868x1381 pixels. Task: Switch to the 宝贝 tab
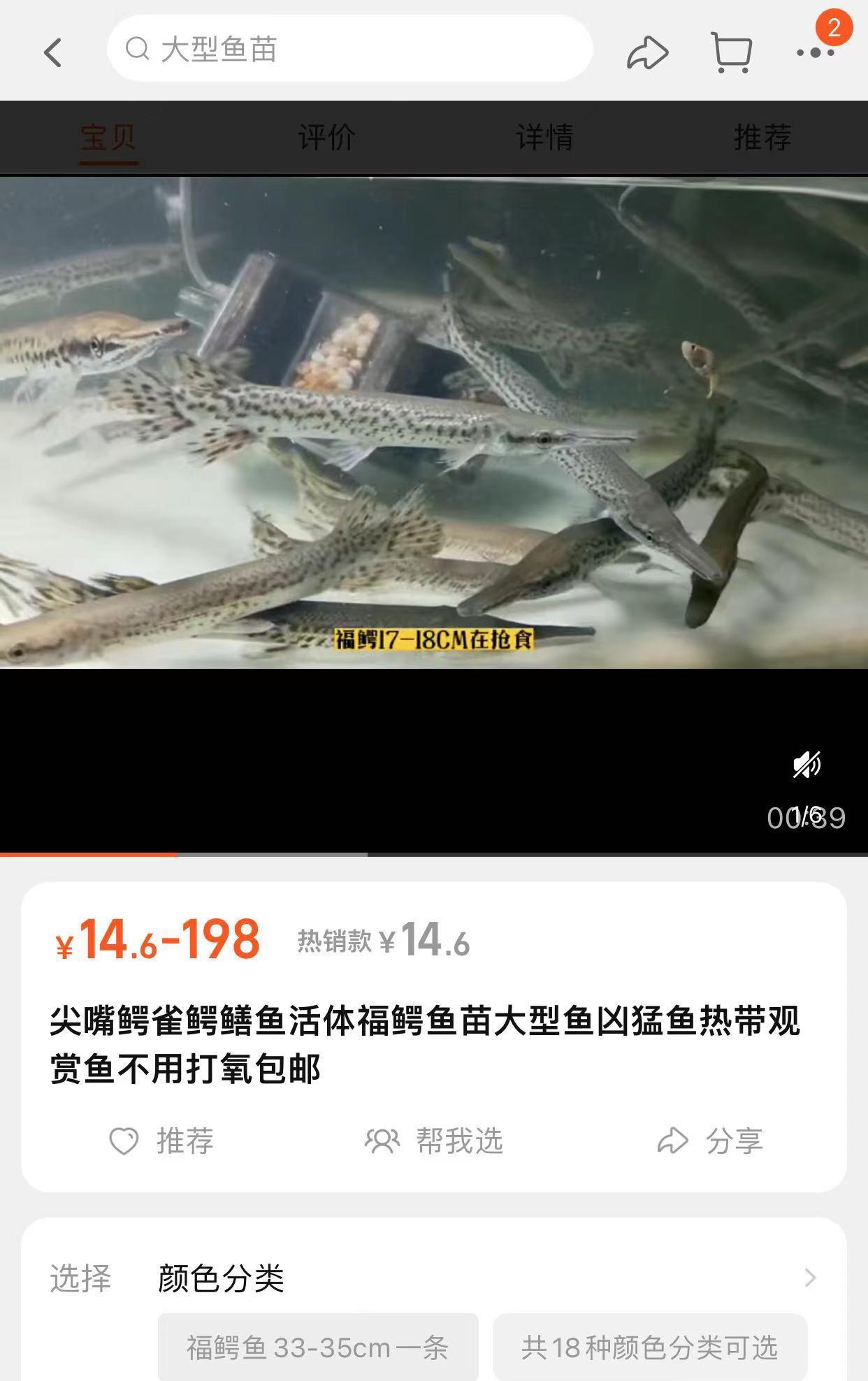[108, 137]
